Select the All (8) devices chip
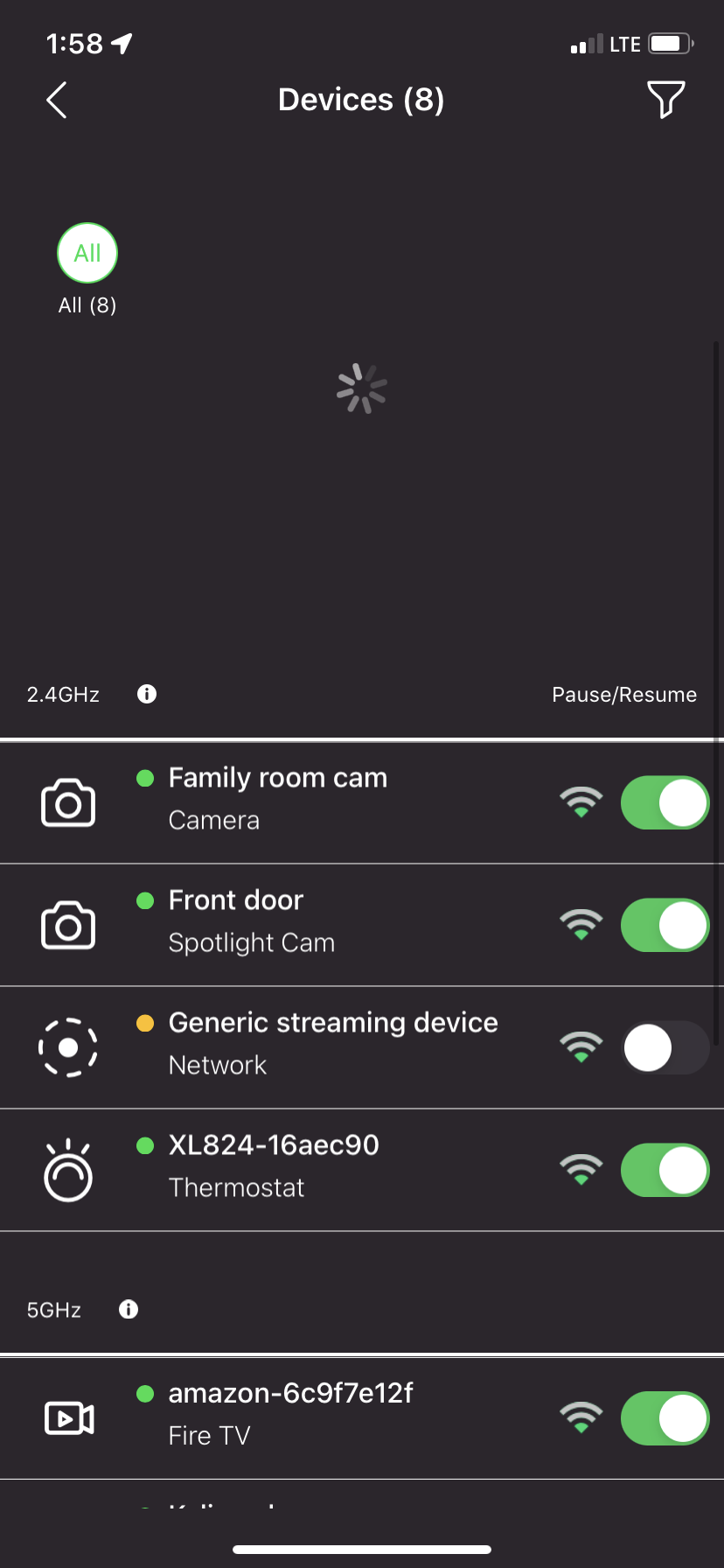 coord(87,254)
